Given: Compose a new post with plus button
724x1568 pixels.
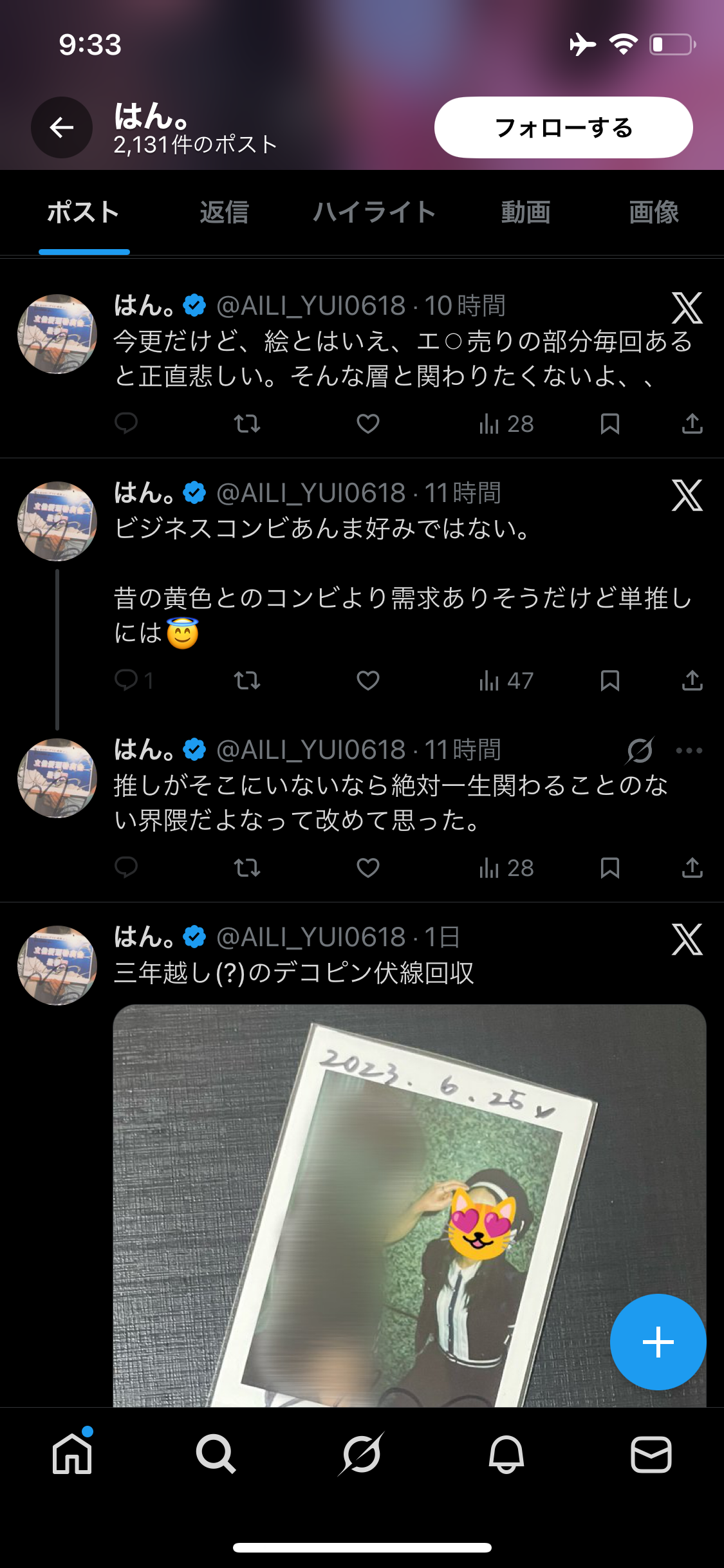Looking at the screenshot, I should click(x=658, y=1342).
